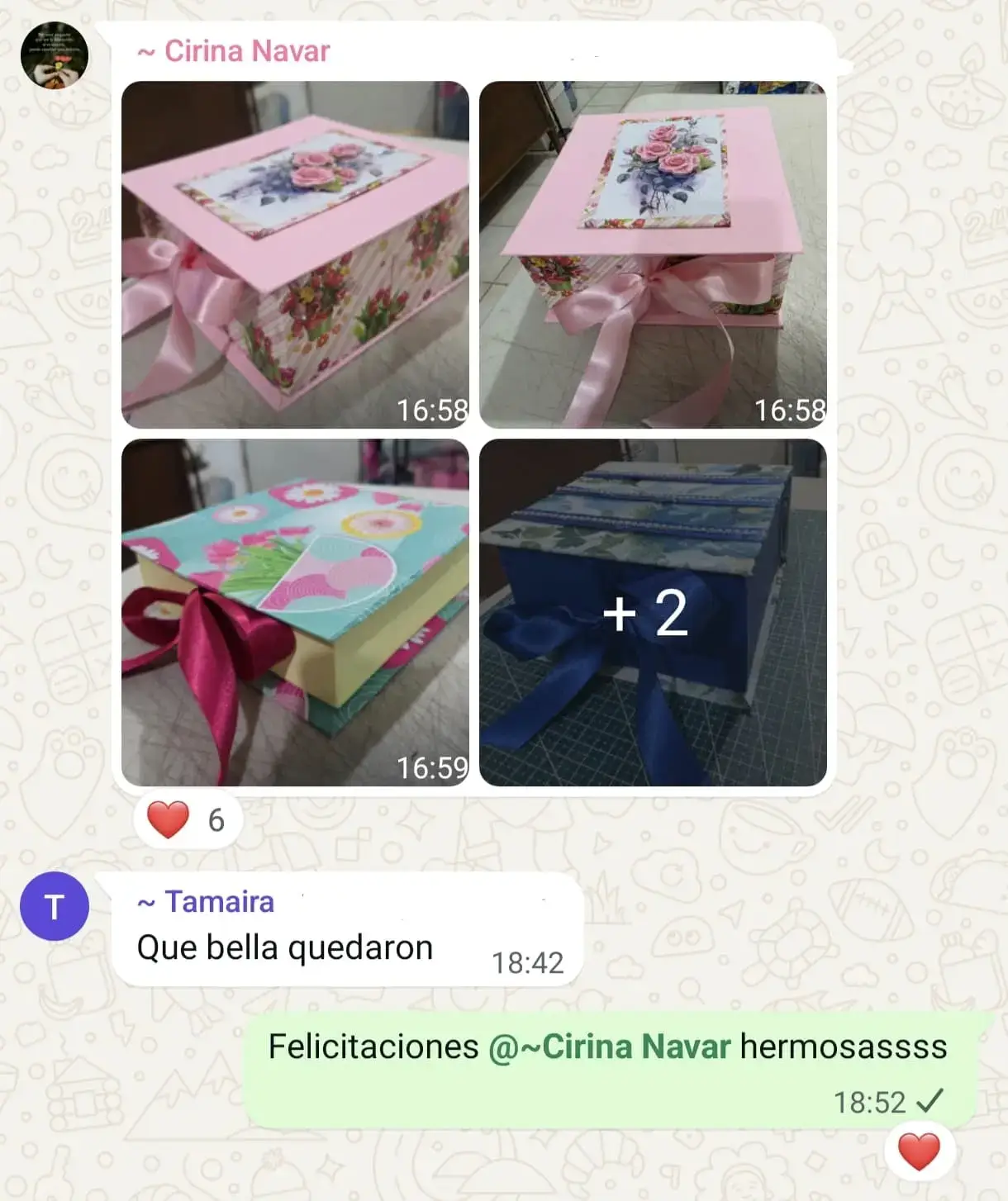Open Tamaira's avatar with the letter T

[55, 906]
